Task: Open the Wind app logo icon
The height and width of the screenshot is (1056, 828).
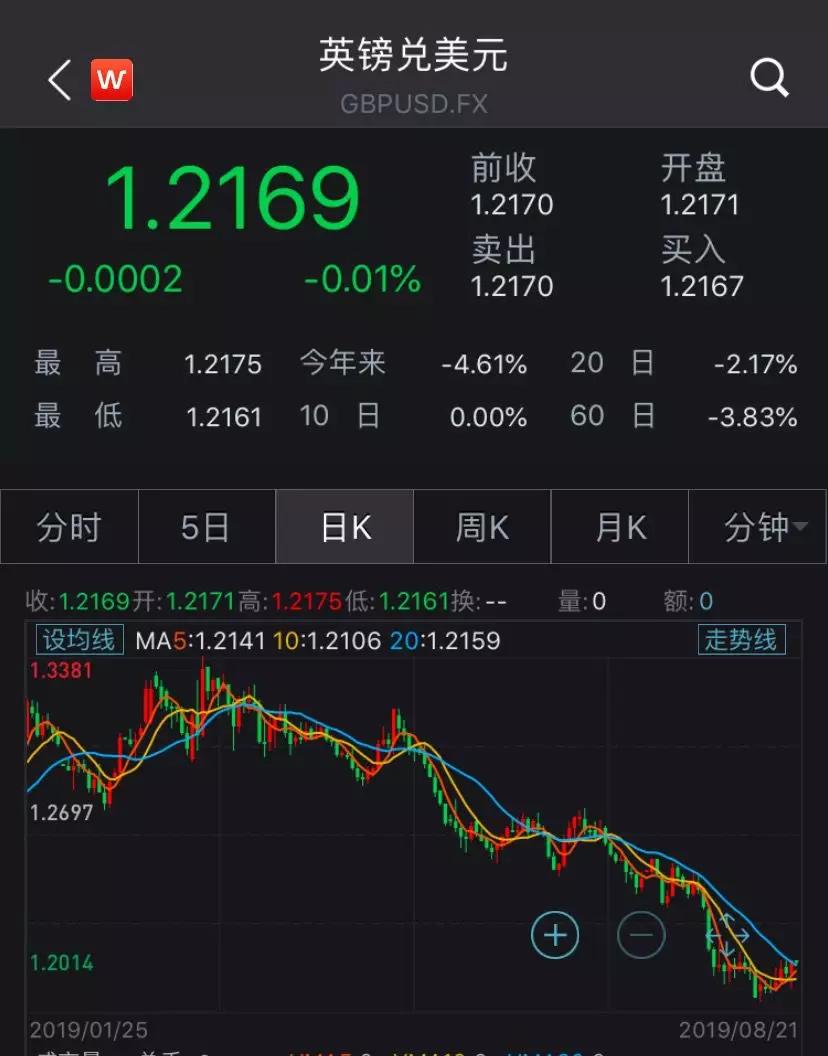Action: 113,79
